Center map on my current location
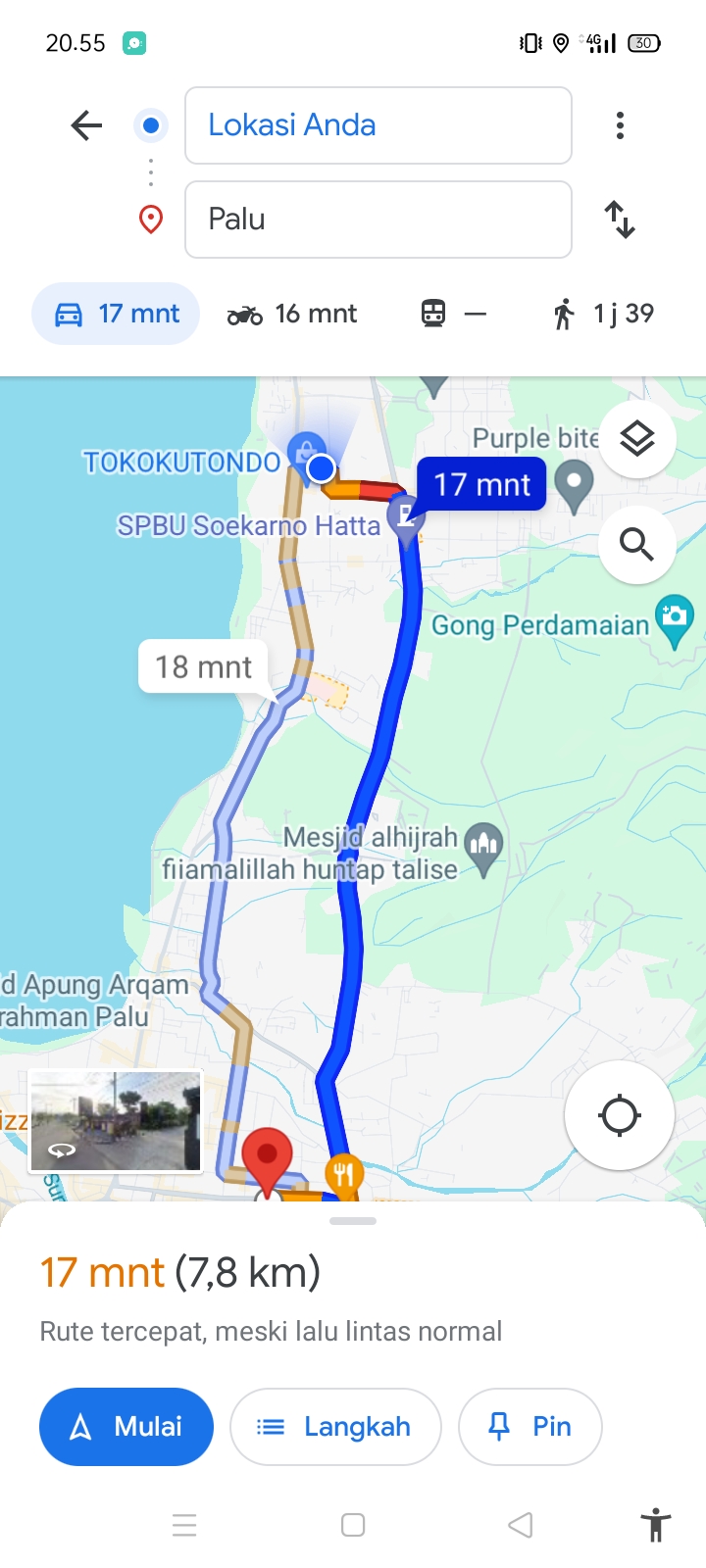This screenshot has width=706, height=1568. [x=619, y=1115]
